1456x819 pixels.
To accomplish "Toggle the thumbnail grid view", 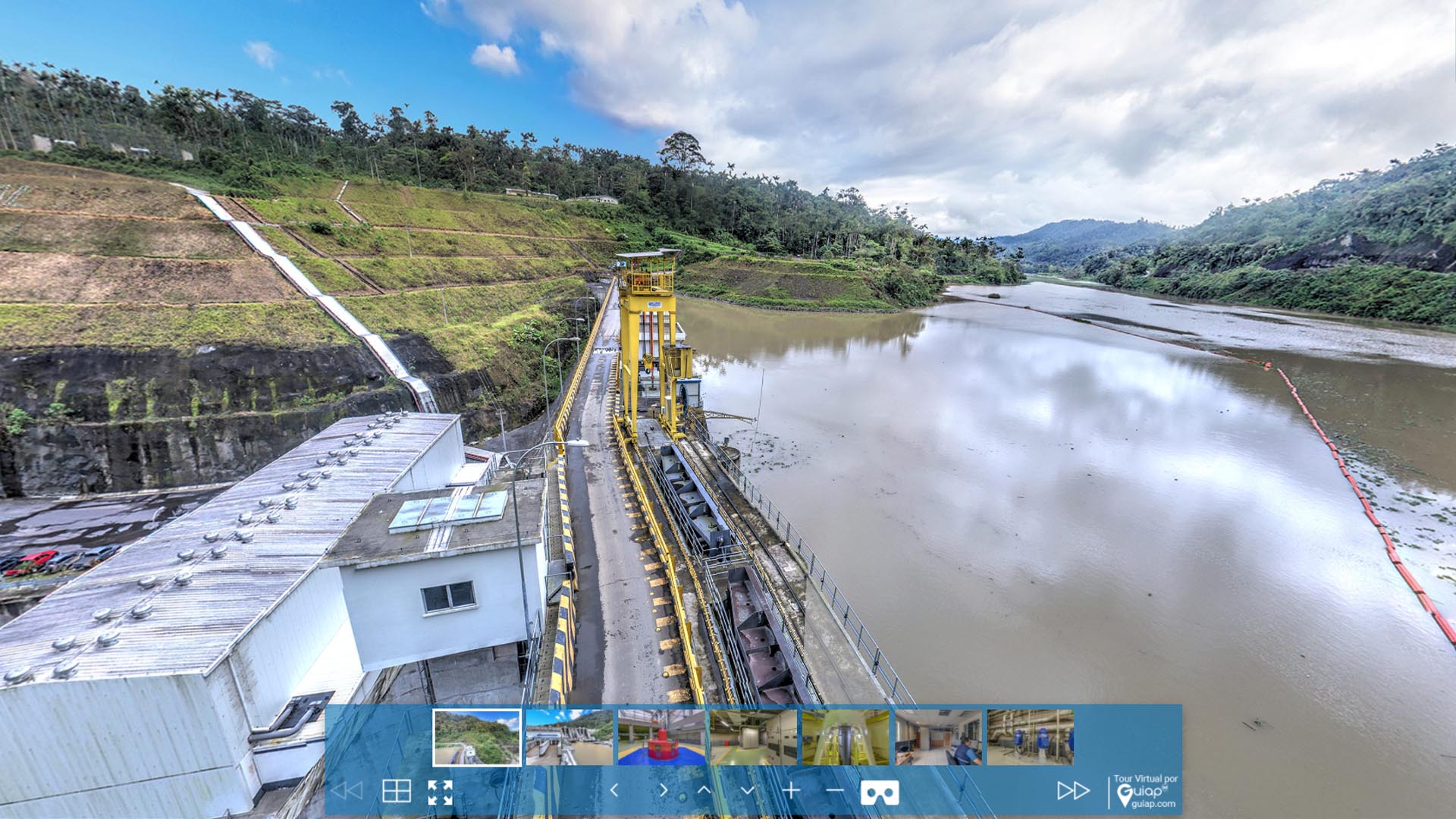I will click(x=396, y=791).
